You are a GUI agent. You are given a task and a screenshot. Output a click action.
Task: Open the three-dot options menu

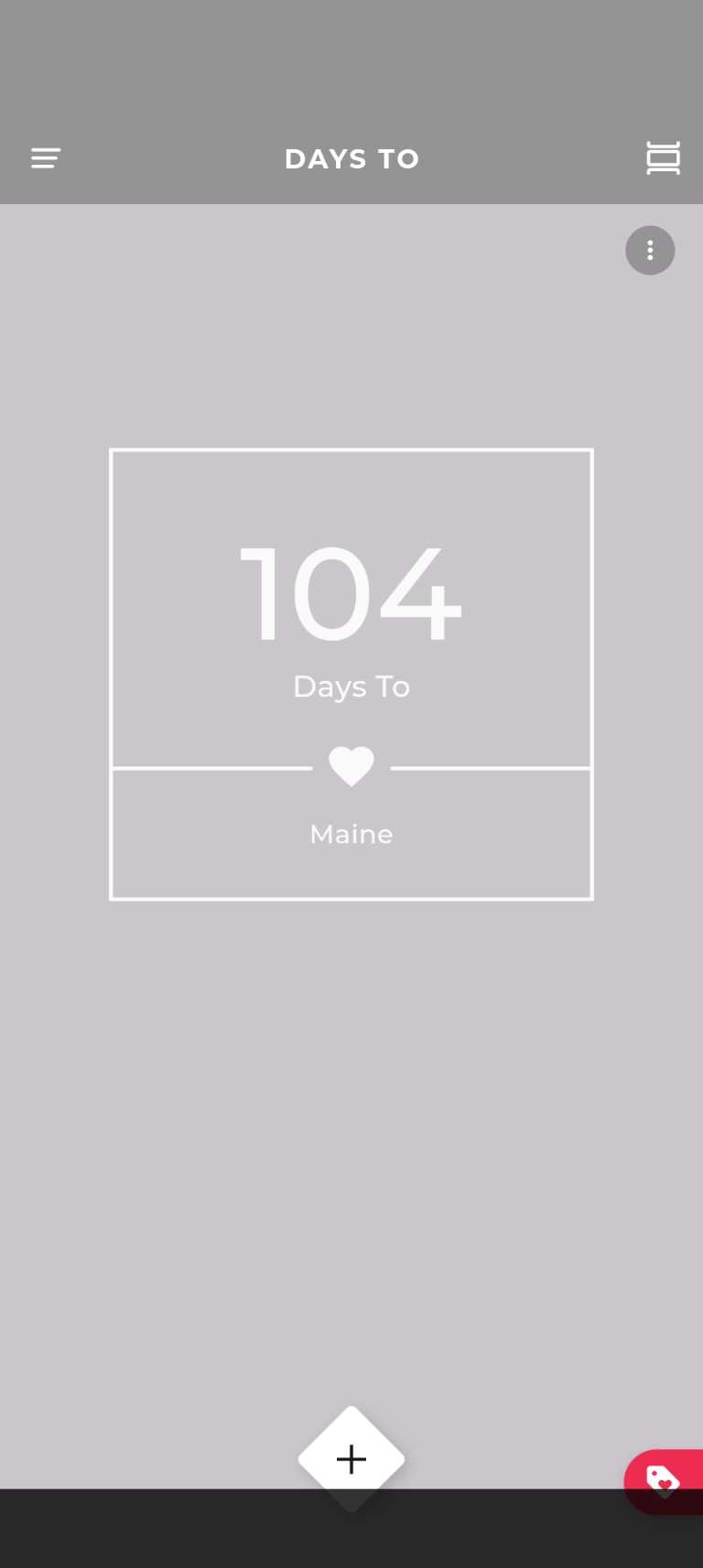point(650,250)
